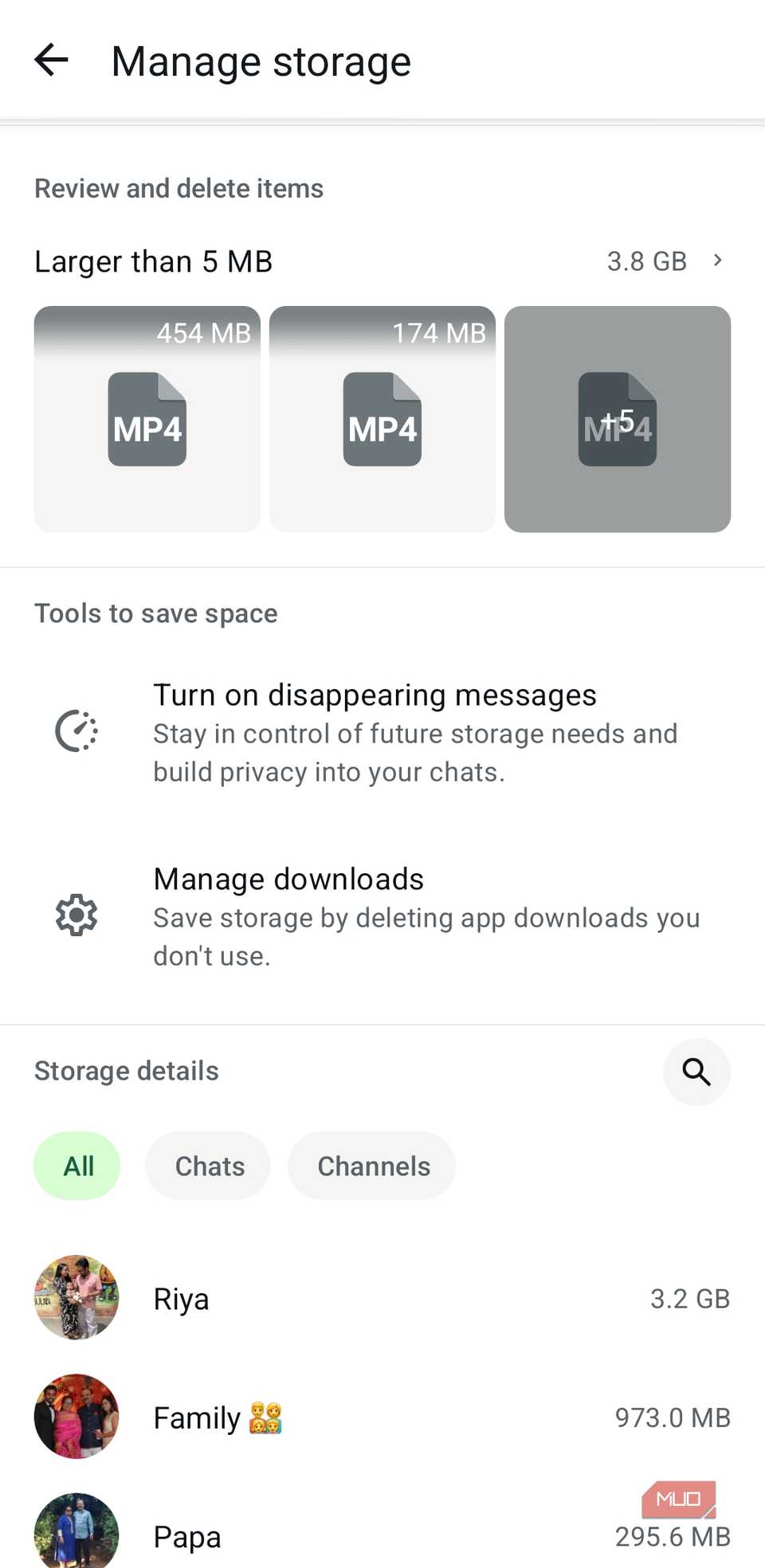The width and height of the screenshot is (765, 1568).
Task: Tap the MUD badge on Papa's chat
Action: (678, 1498)
